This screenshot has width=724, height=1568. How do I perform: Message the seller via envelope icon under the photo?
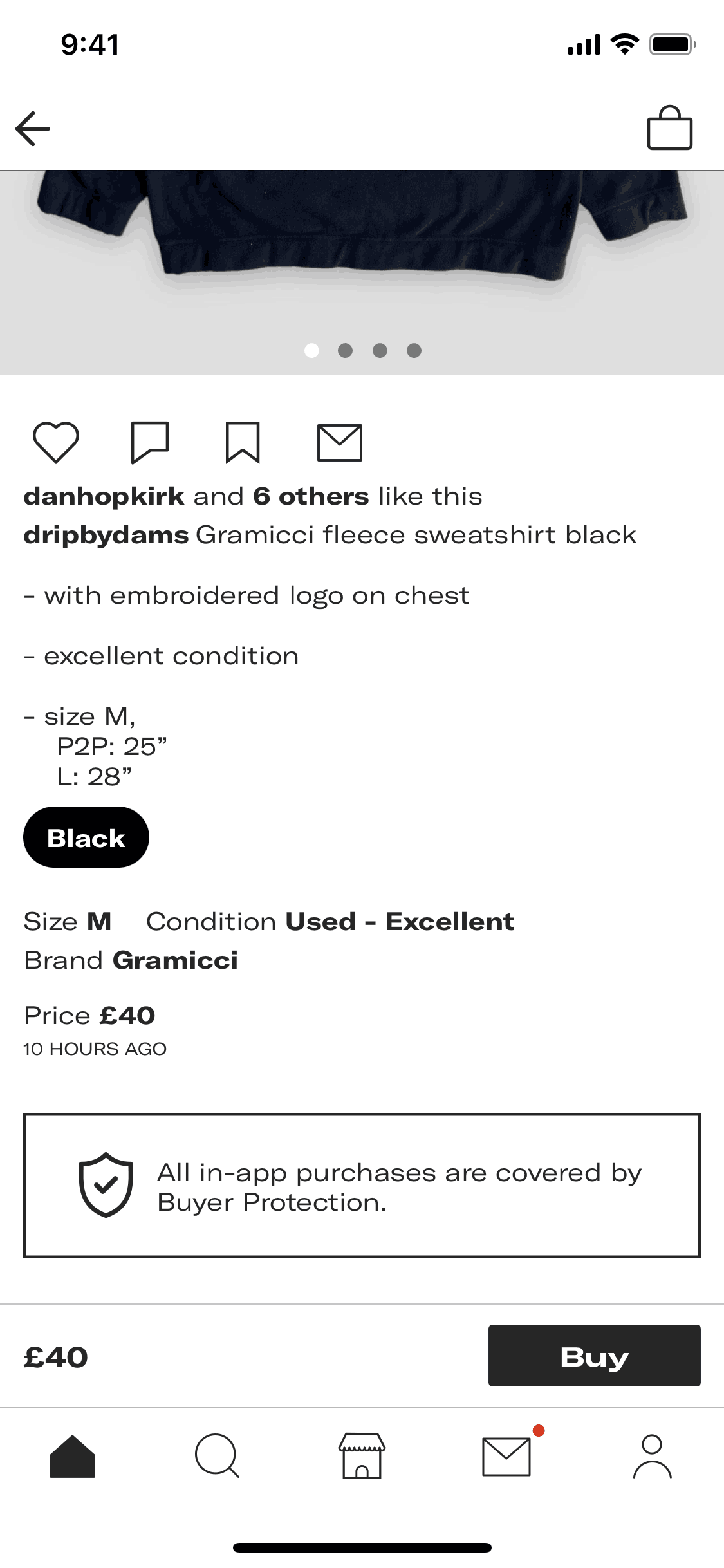point(340,442)
